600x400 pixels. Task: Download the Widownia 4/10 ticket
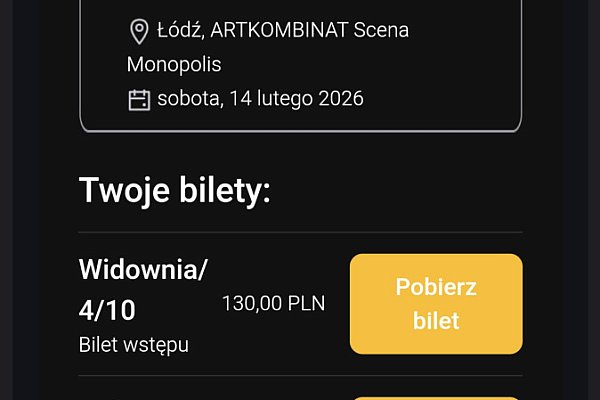(436, 304)
